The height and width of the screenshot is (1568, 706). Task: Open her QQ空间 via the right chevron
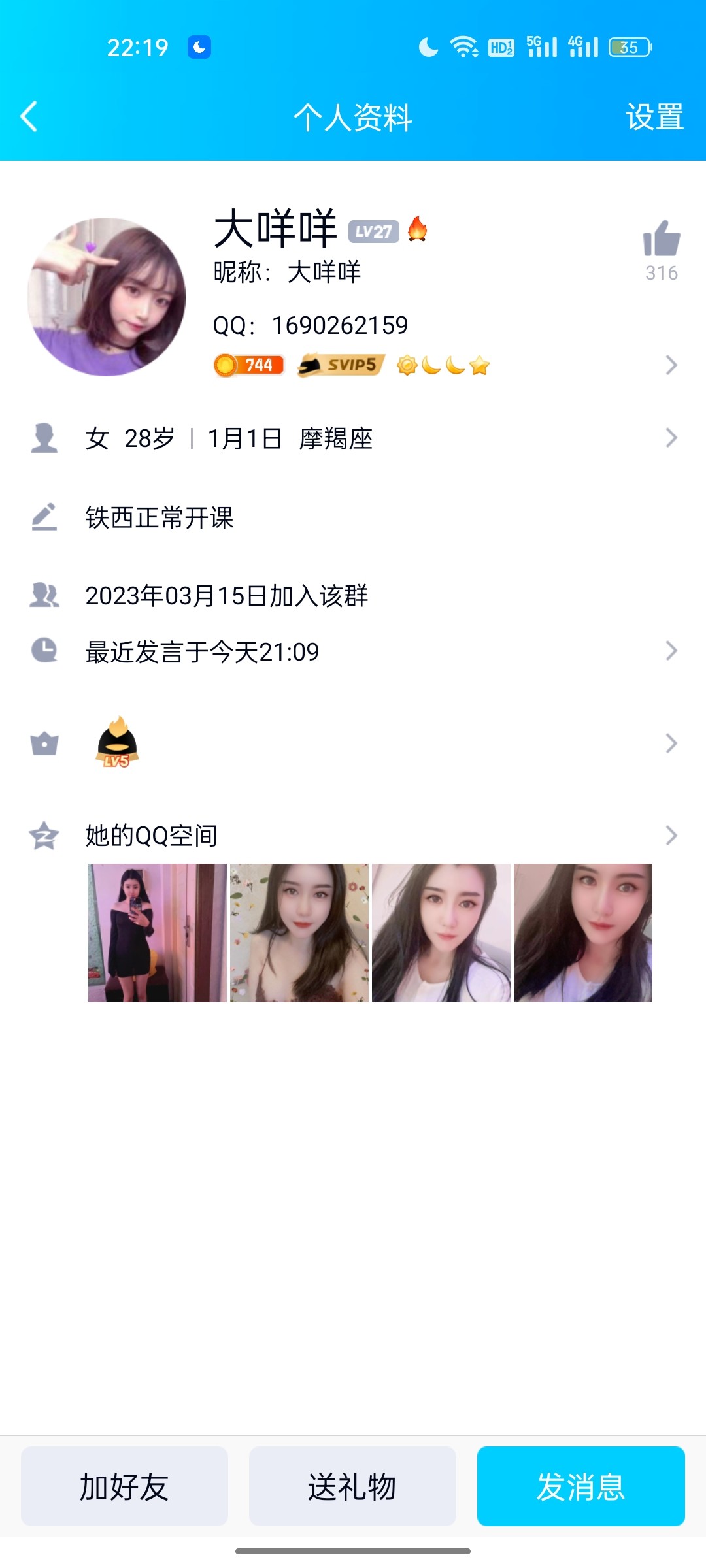coord(672,834)
